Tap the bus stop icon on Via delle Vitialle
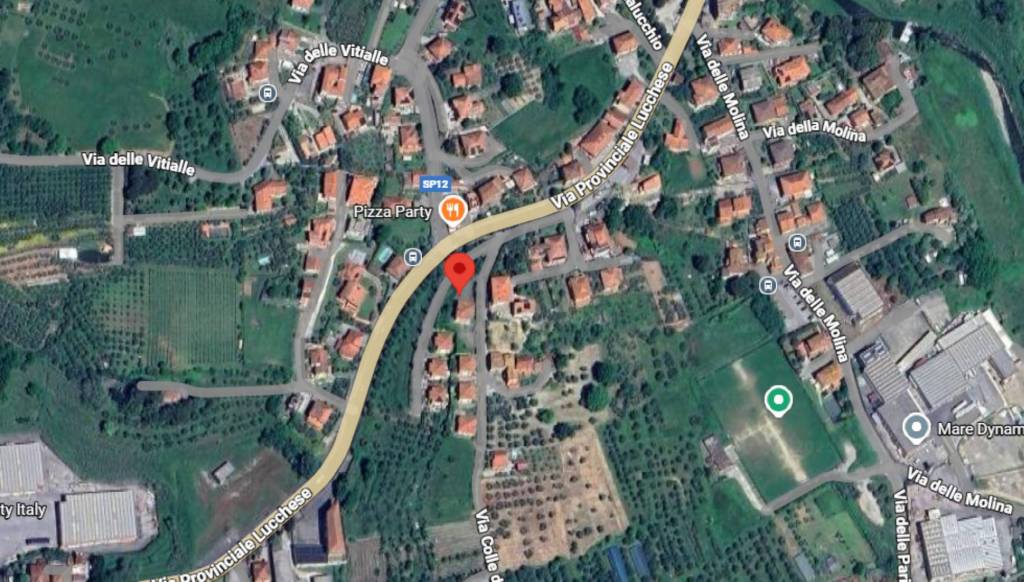Image resolution: width=1024 pixels, height=582 pixels. point(266,93)
